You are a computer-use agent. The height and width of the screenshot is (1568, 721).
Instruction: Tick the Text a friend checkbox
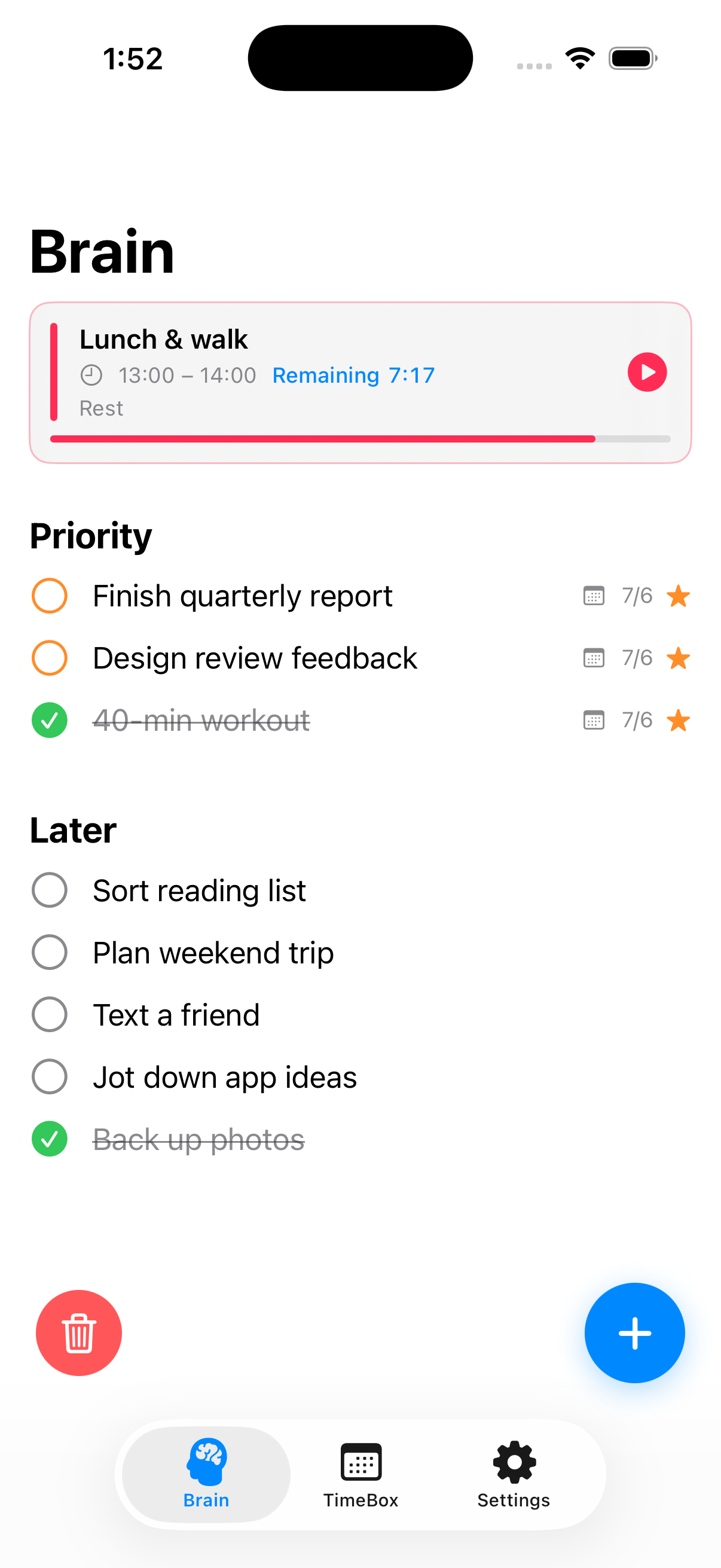[49, 1015]
